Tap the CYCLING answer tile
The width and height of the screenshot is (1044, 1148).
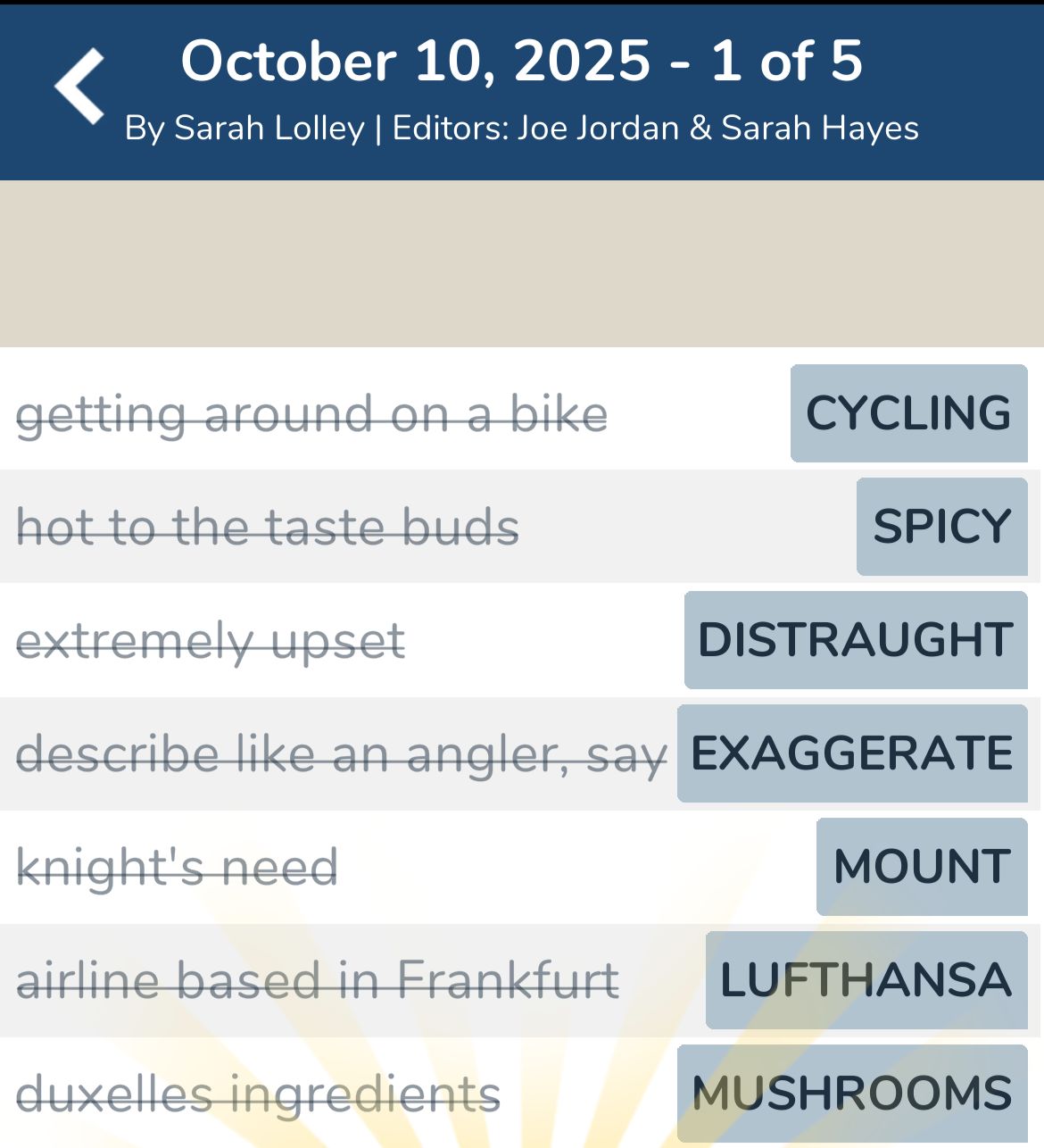[x=908, y=413]
